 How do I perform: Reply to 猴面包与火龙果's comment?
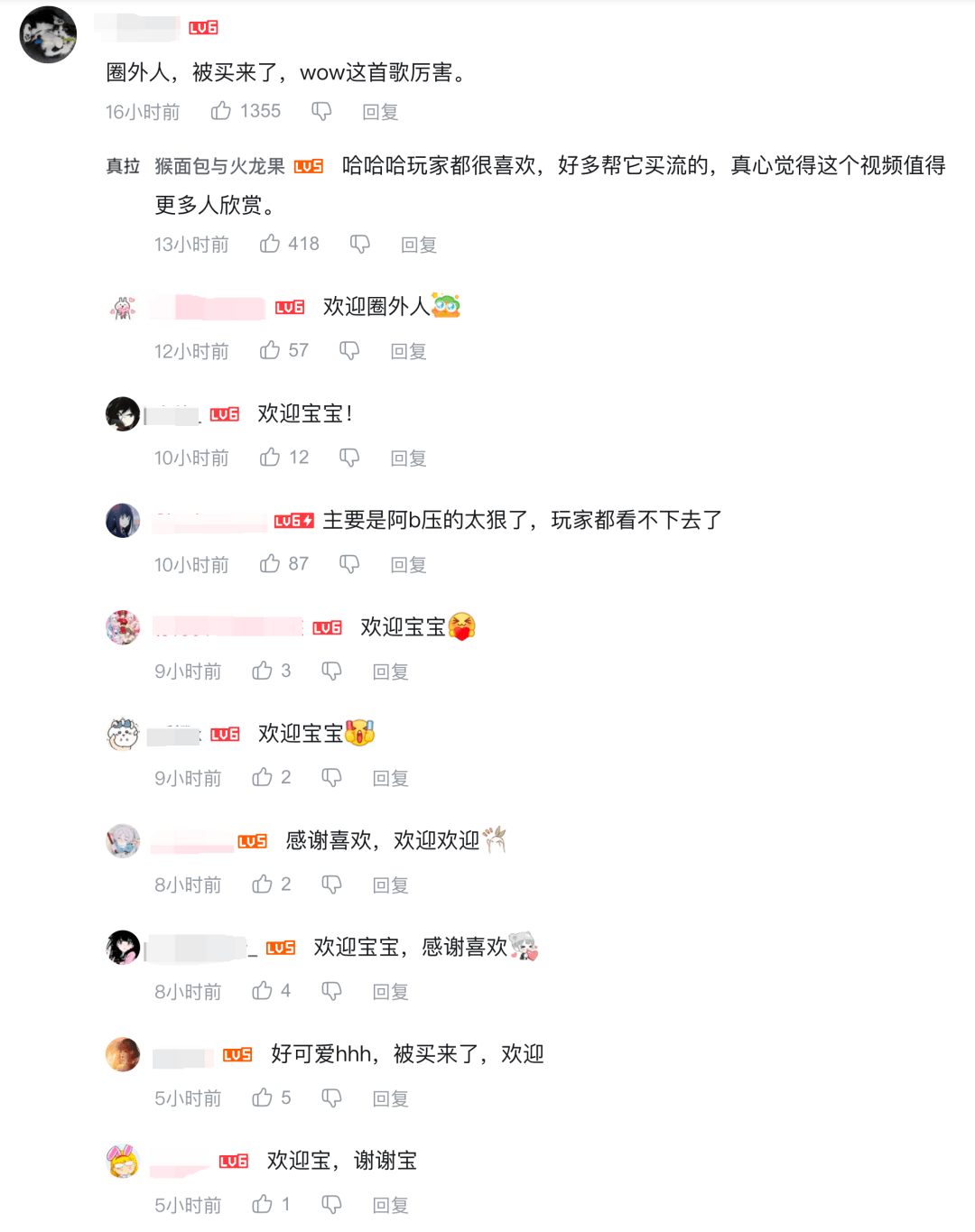click(x=419, y=245)
